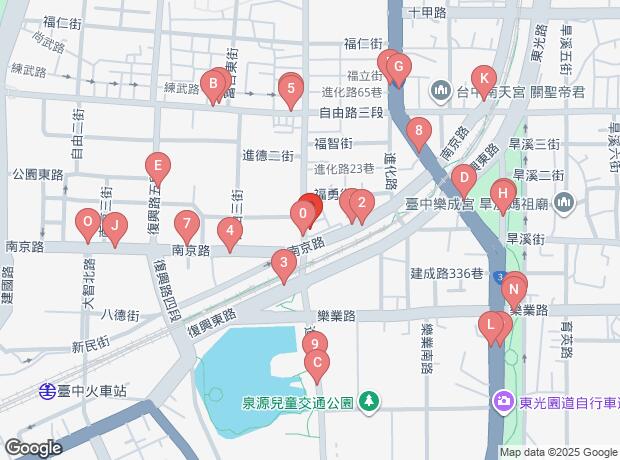
Task: Select the pin labeled G
Action: tap(398, 70)
